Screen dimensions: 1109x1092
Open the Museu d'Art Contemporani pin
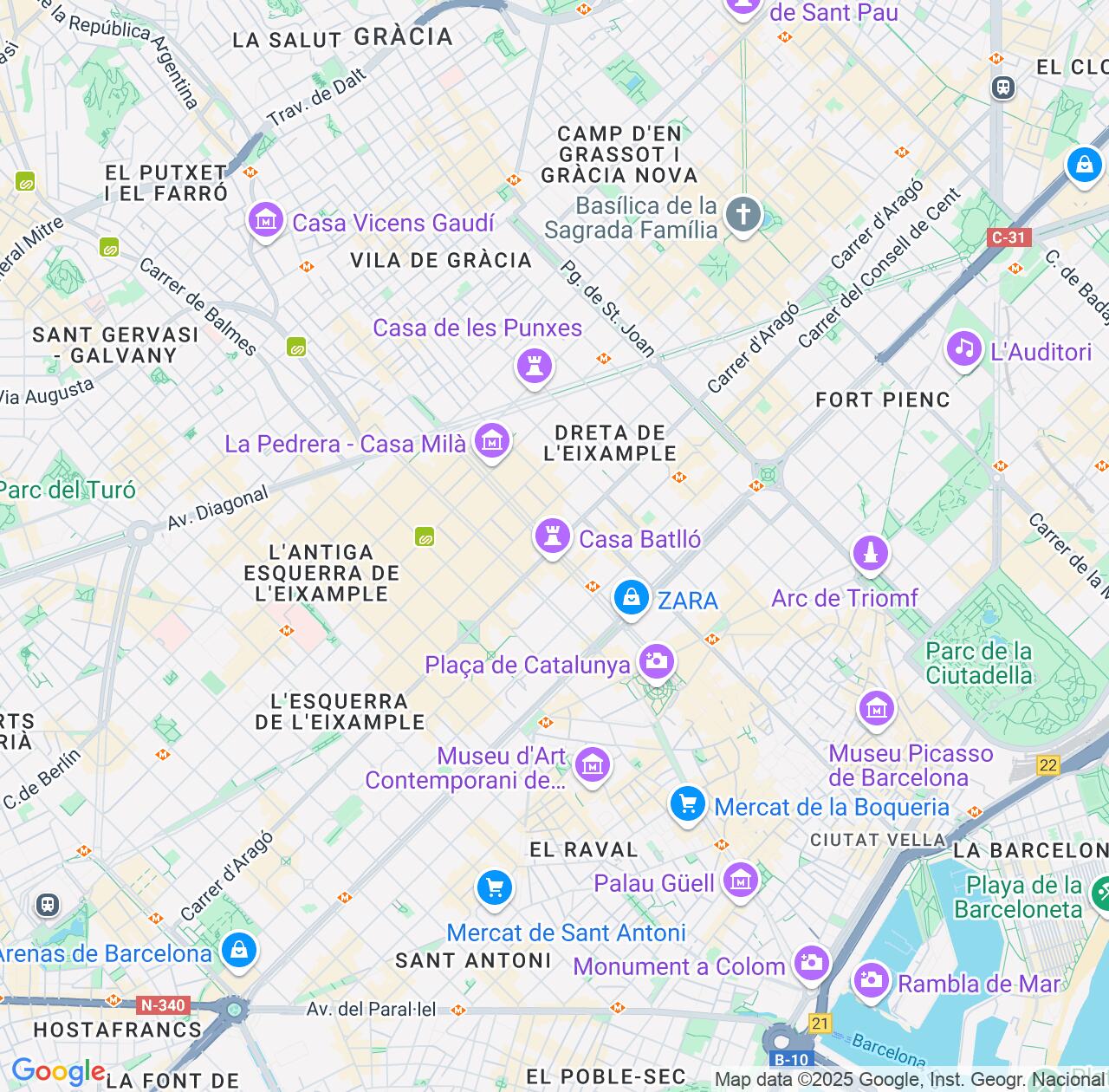(x=593, y=765)
